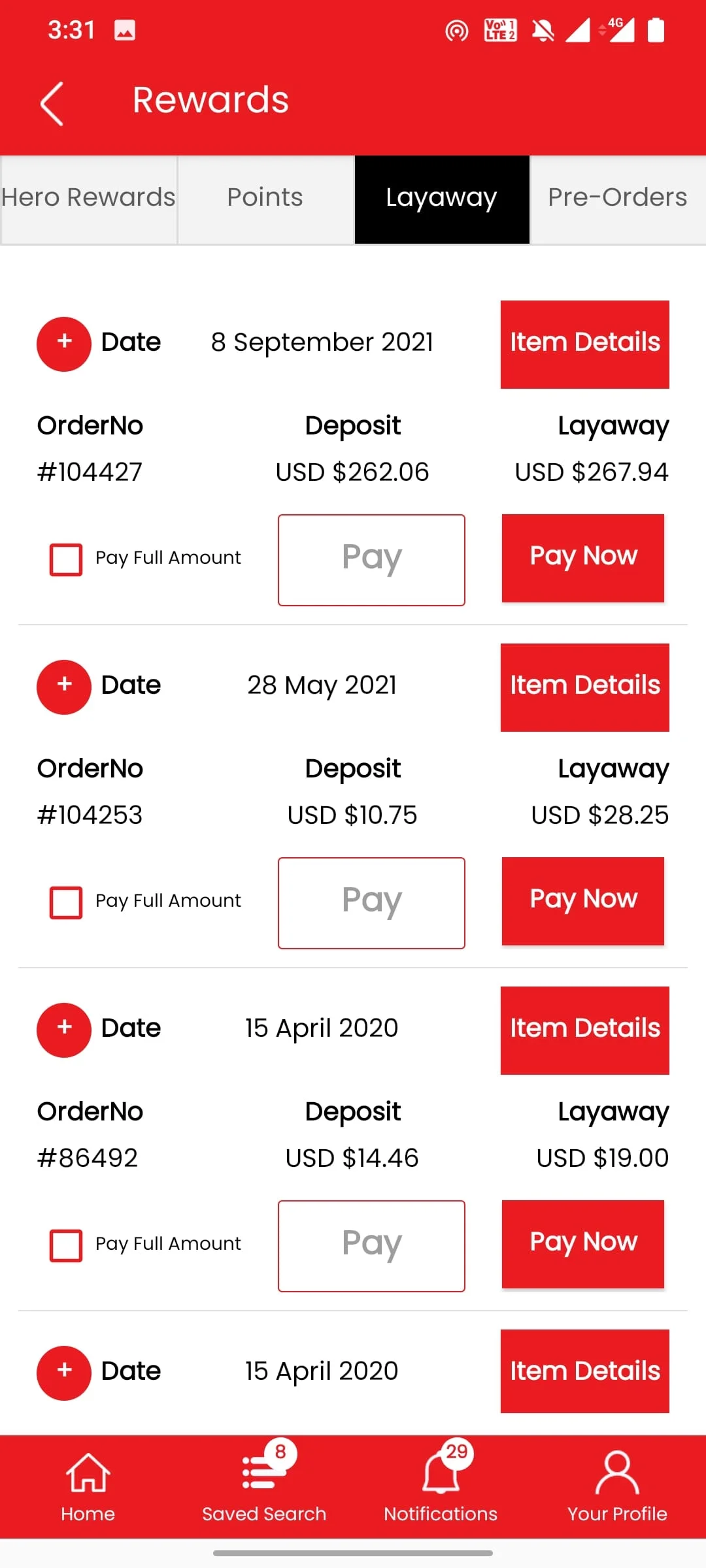The width and height of the screenshot is (706, 1568).
Task: Enable Pay Full Amount for order #86492
Action: [66, 1246]
